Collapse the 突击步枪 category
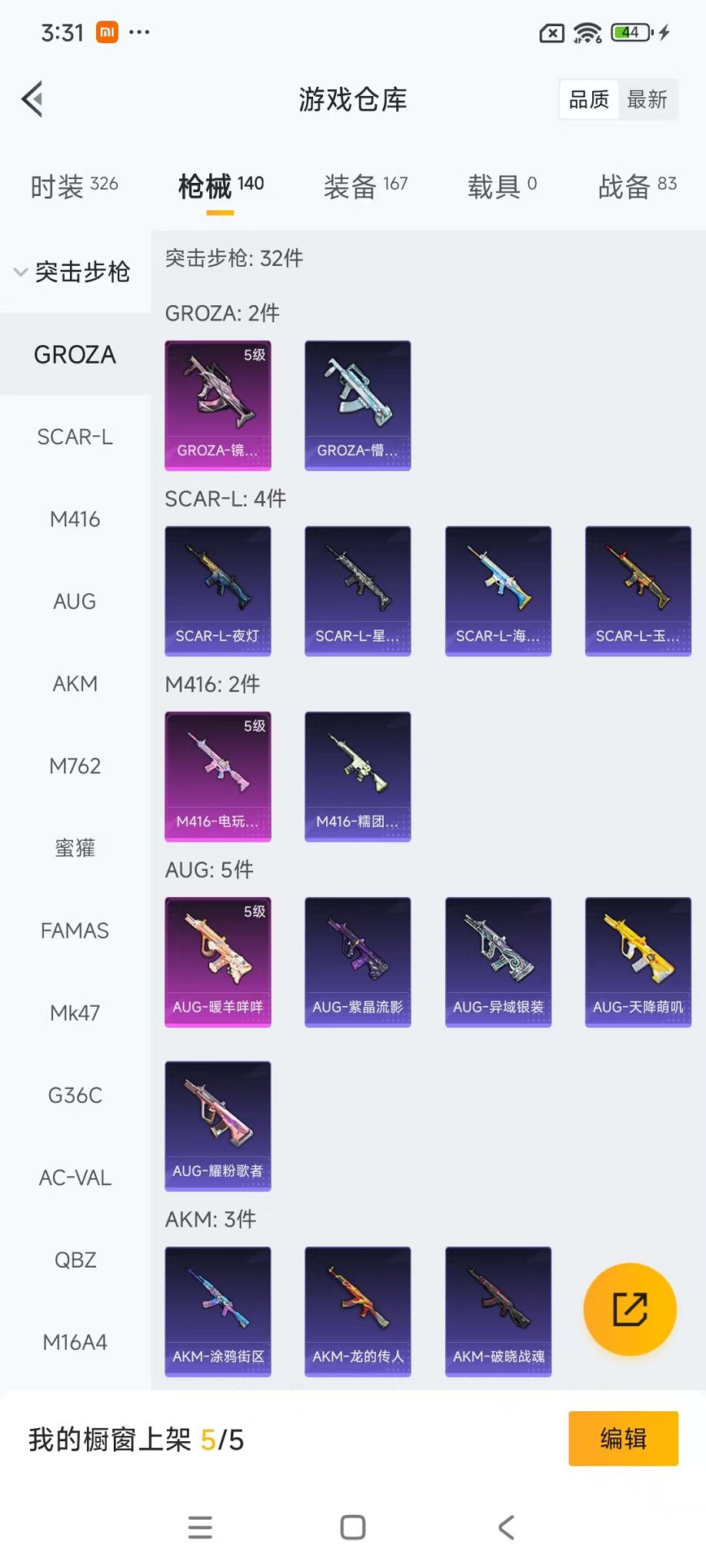706x1568 pixels. 73,272
